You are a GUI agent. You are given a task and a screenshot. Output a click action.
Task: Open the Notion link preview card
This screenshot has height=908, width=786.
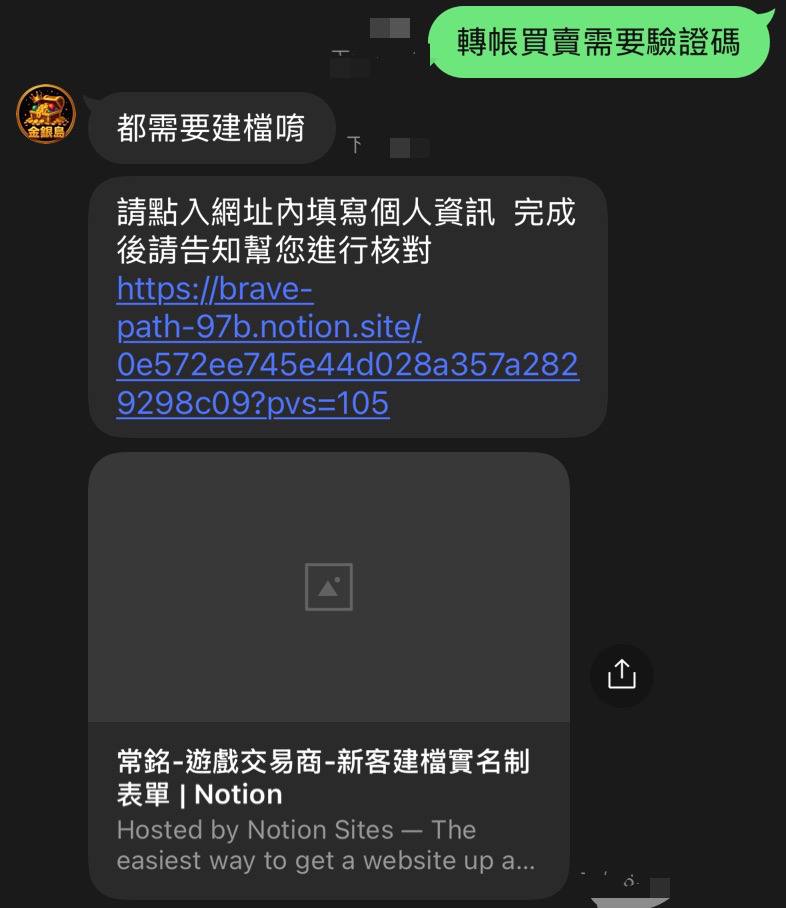click(x=329, y=675)
